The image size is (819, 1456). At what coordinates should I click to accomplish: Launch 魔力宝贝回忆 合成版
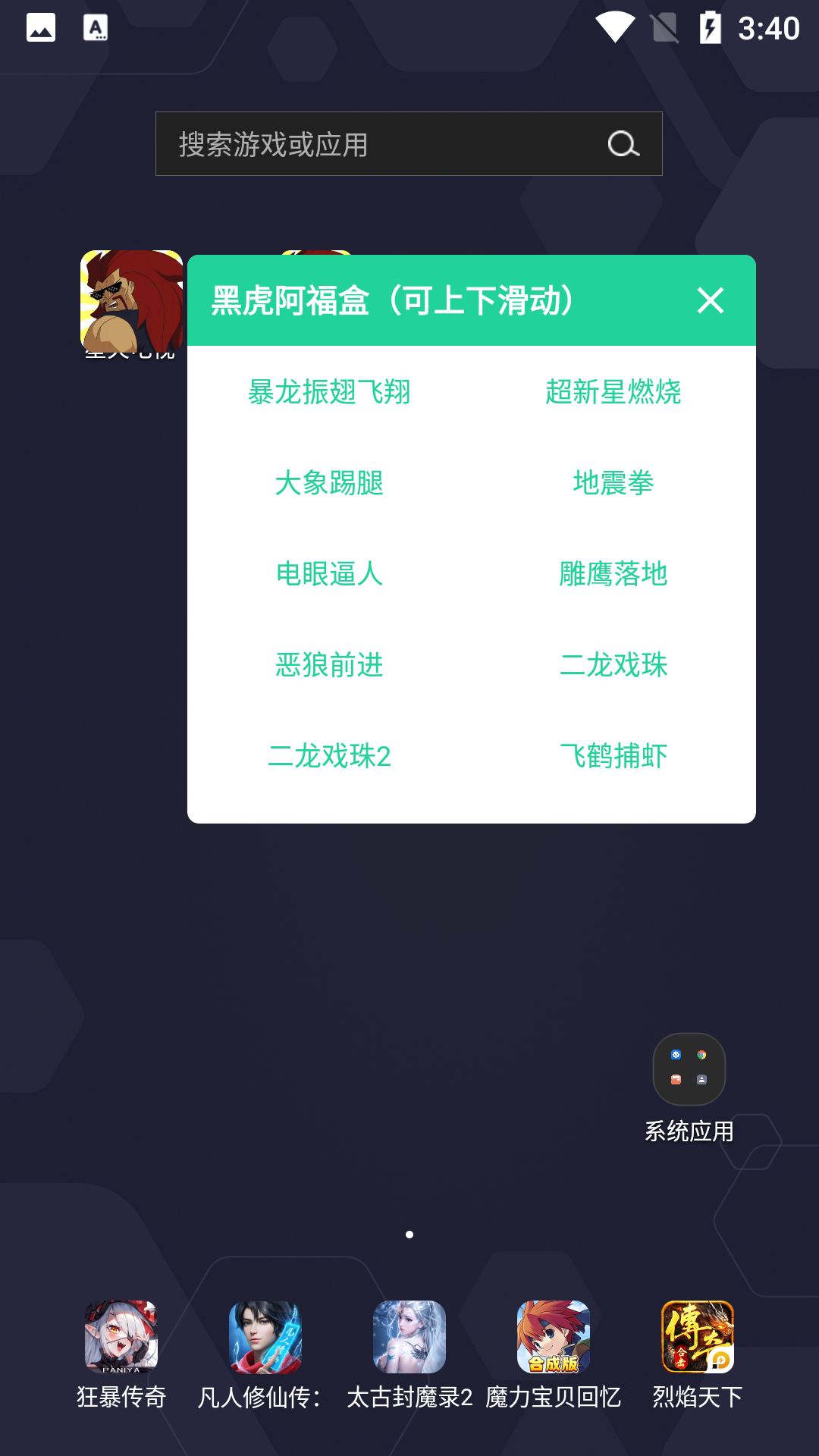click(x=552, y=1337)
